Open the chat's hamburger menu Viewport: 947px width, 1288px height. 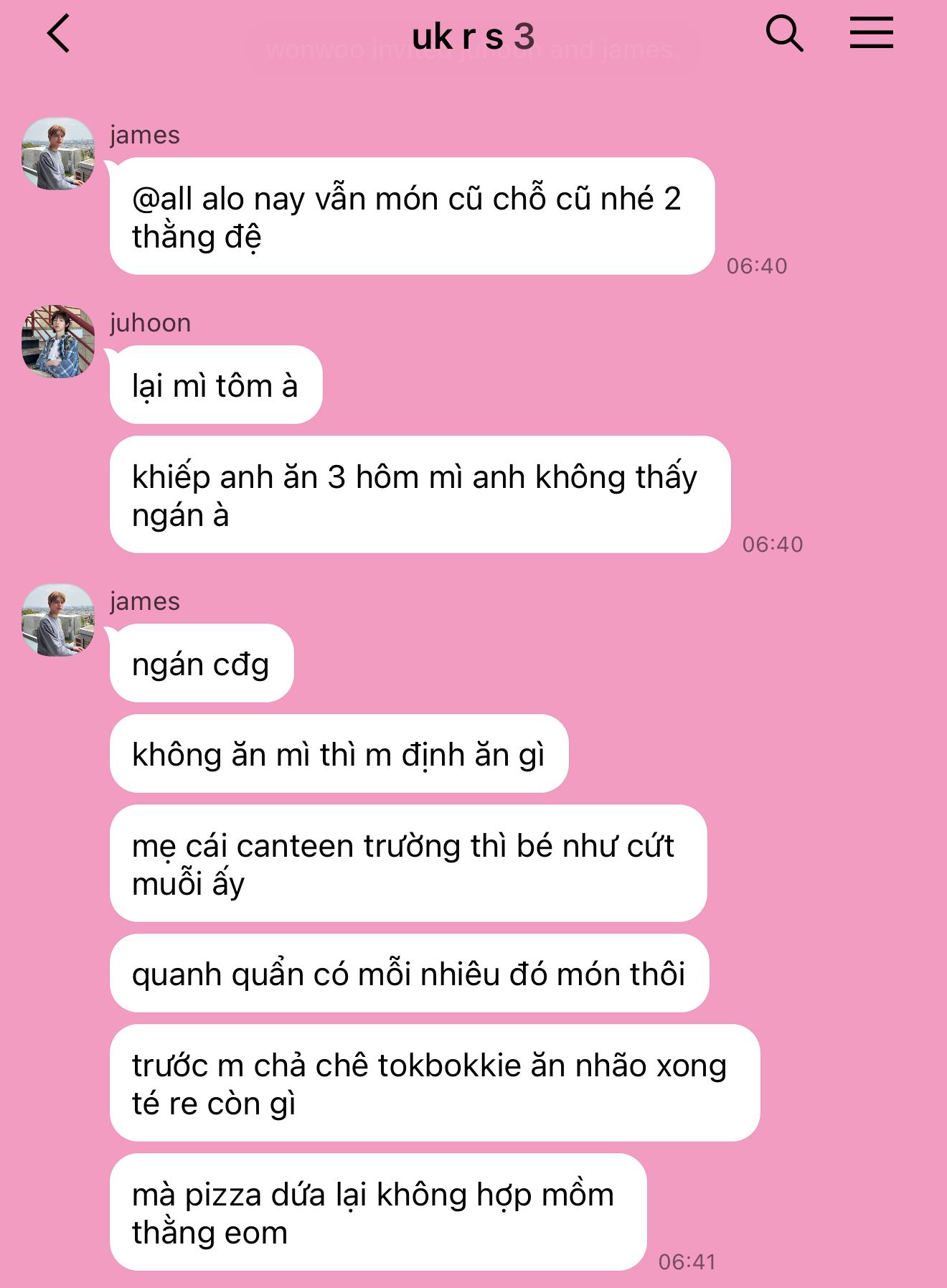[871, 34]
